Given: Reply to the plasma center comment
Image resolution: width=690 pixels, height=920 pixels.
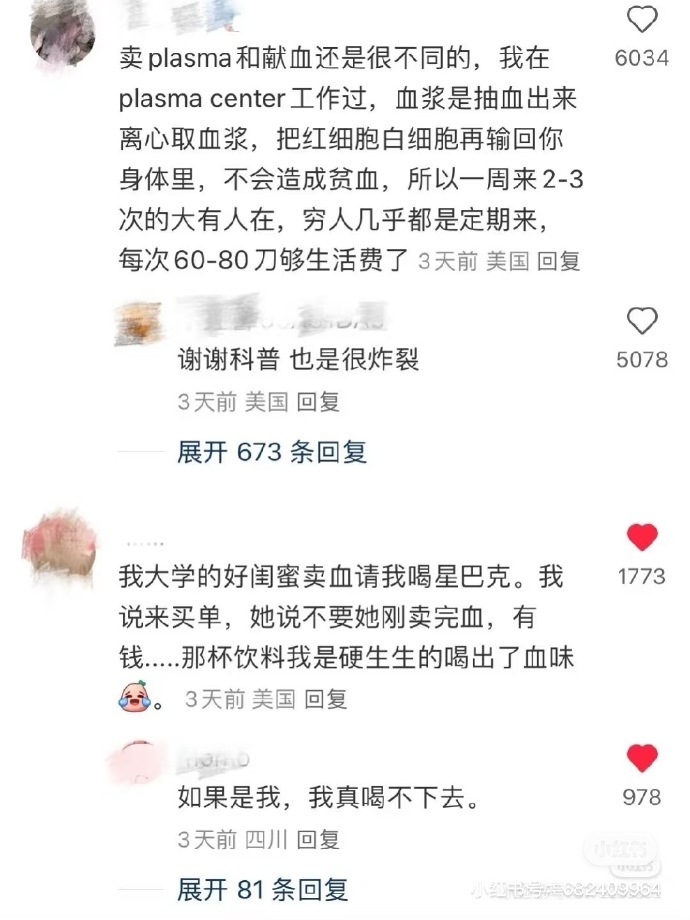Looking at the screenshot, I should pos(558,262).
